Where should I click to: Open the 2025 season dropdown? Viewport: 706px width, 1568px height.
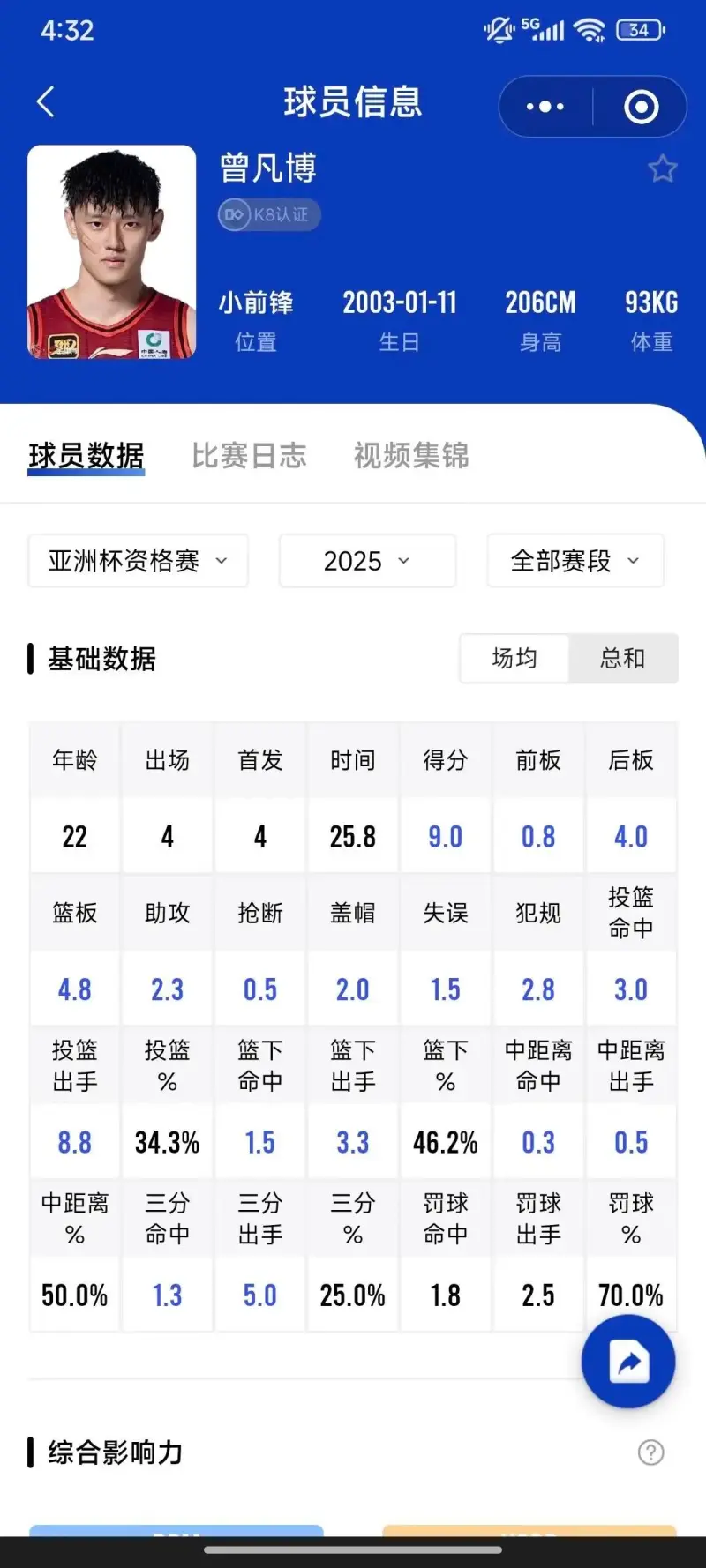(x=367, y=561)
